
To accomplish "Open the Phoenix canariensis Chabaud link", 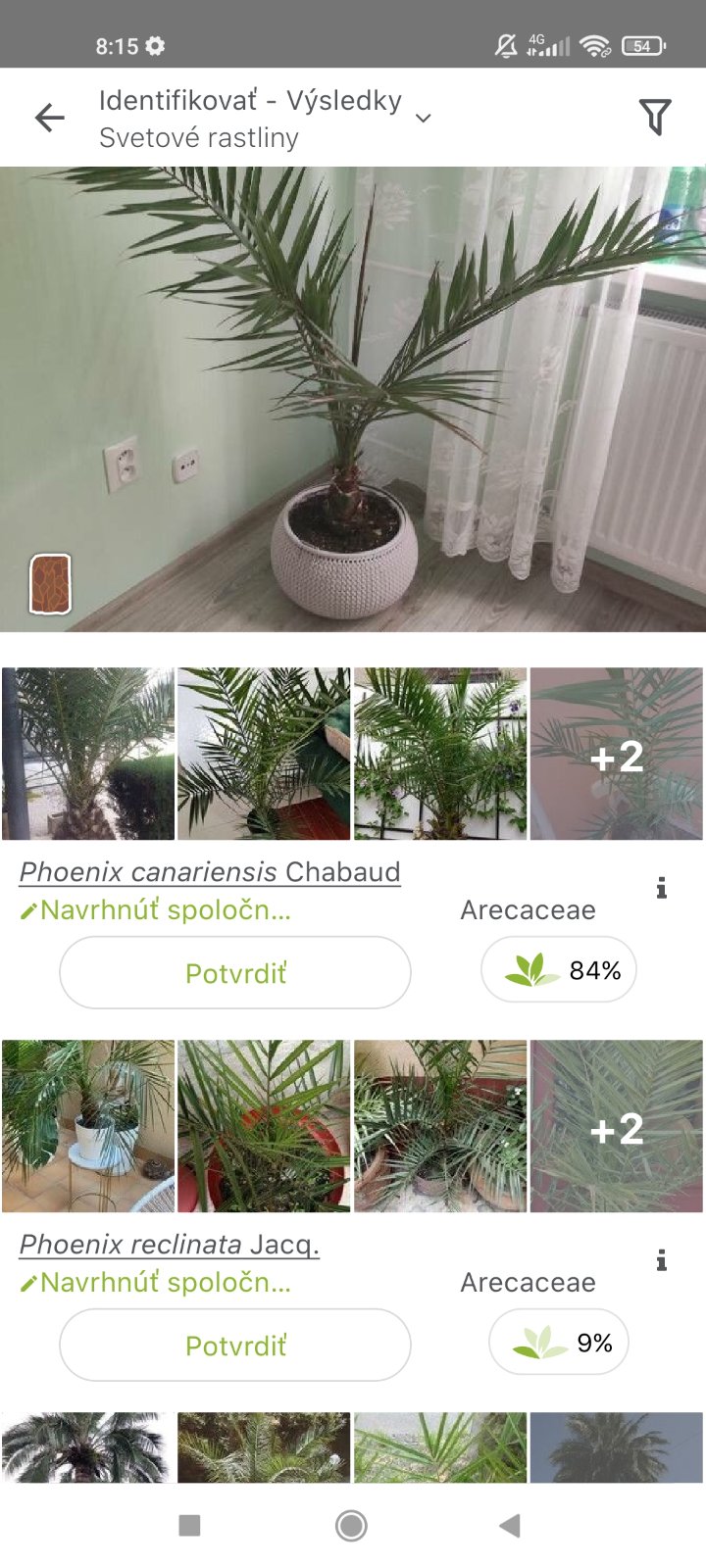I will [x=210, y=872].
